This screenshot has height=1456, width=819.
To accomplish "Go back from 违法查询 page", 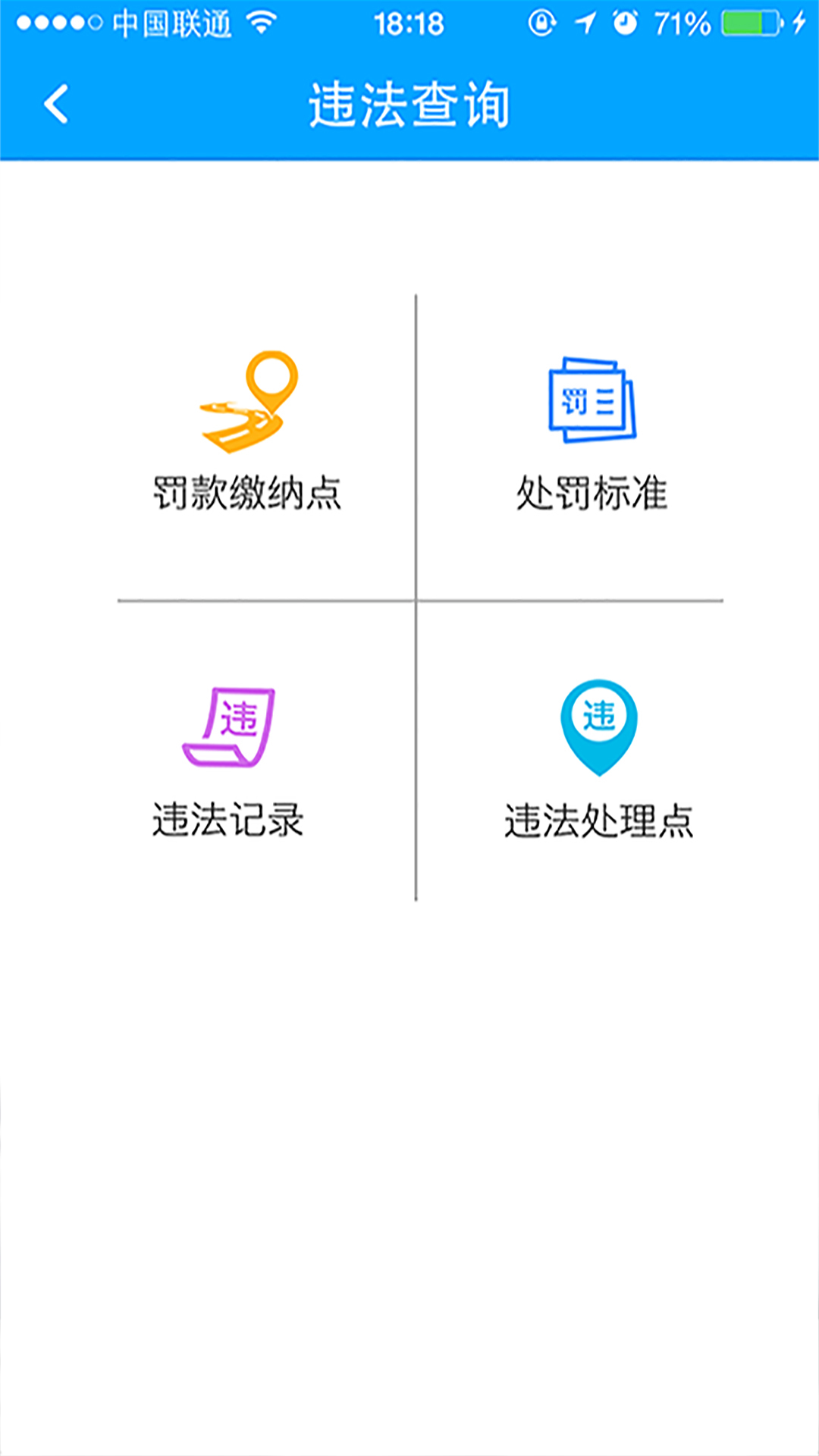I will 56,104.
